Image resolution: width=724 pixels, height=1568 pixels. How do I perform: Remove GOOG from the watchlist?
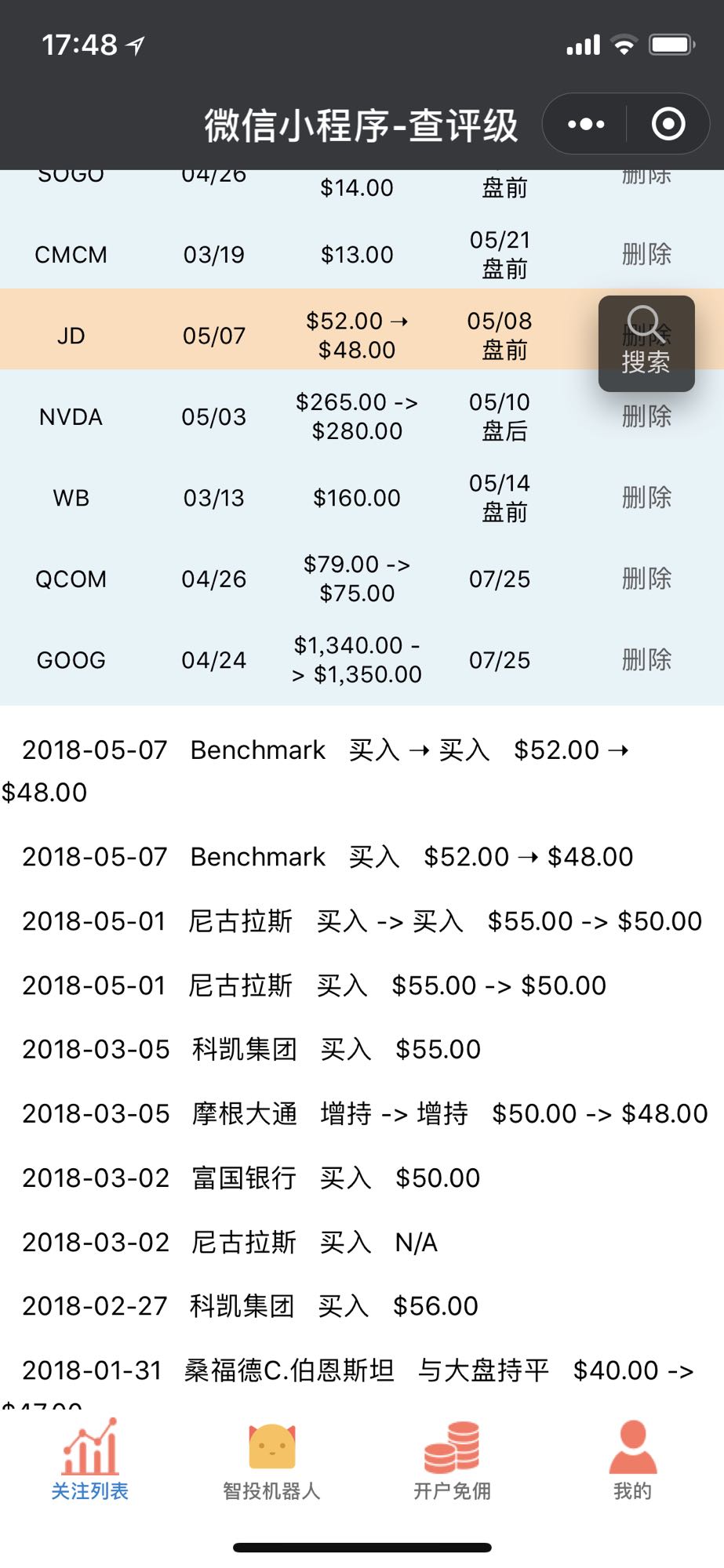[646, 659]
